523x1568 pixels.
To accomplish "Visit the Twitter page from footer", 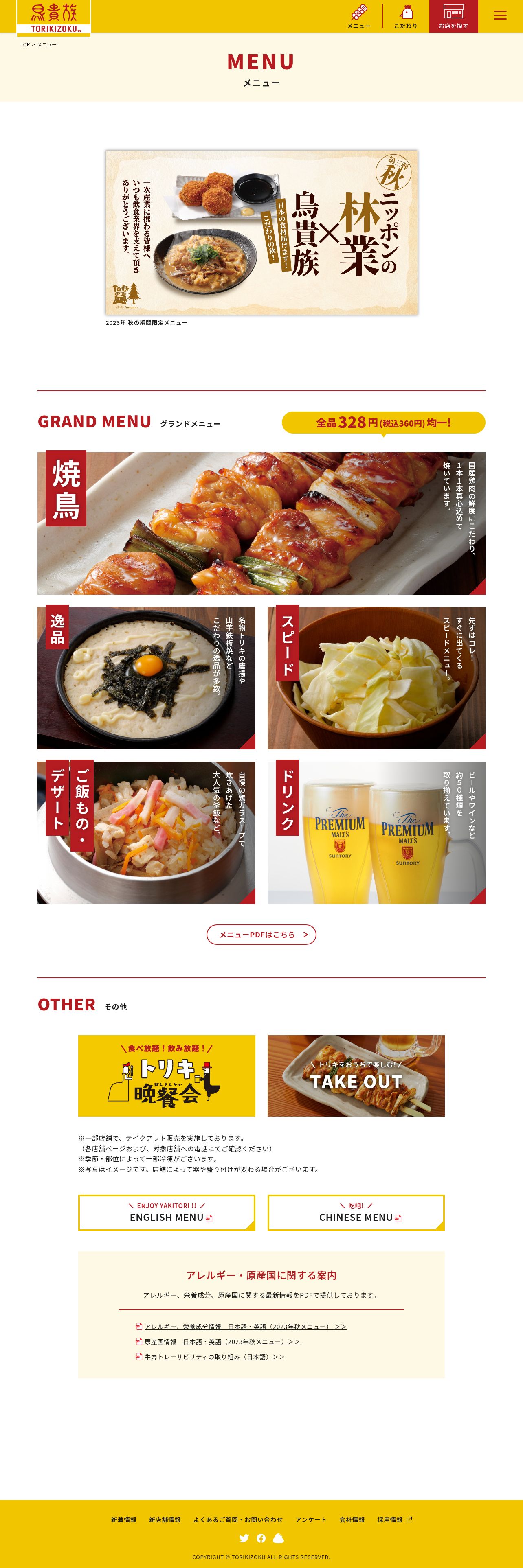I will (x=244, y=1538).
